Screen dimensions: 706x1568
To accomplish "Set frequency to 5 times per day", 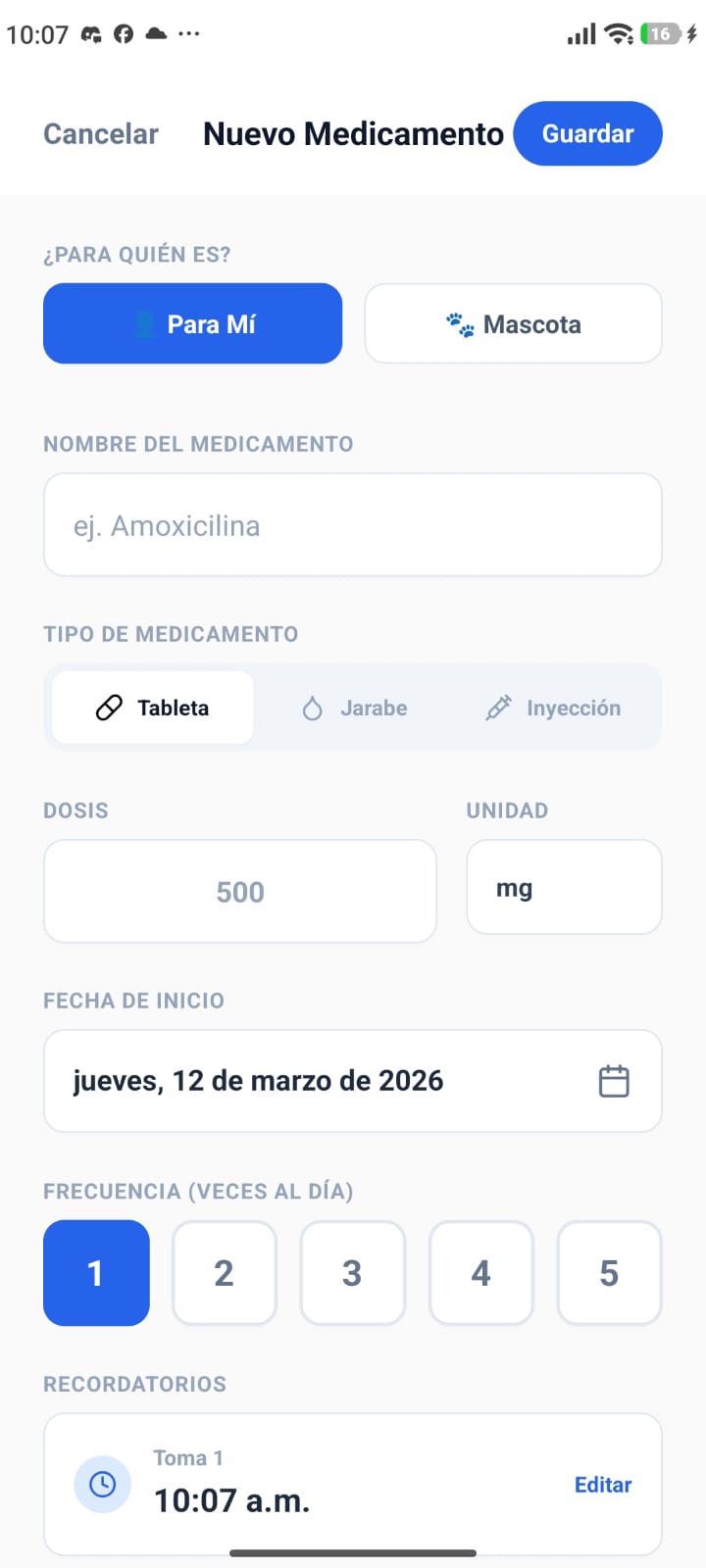I will pyautogui.click(x=609, y=1273).
